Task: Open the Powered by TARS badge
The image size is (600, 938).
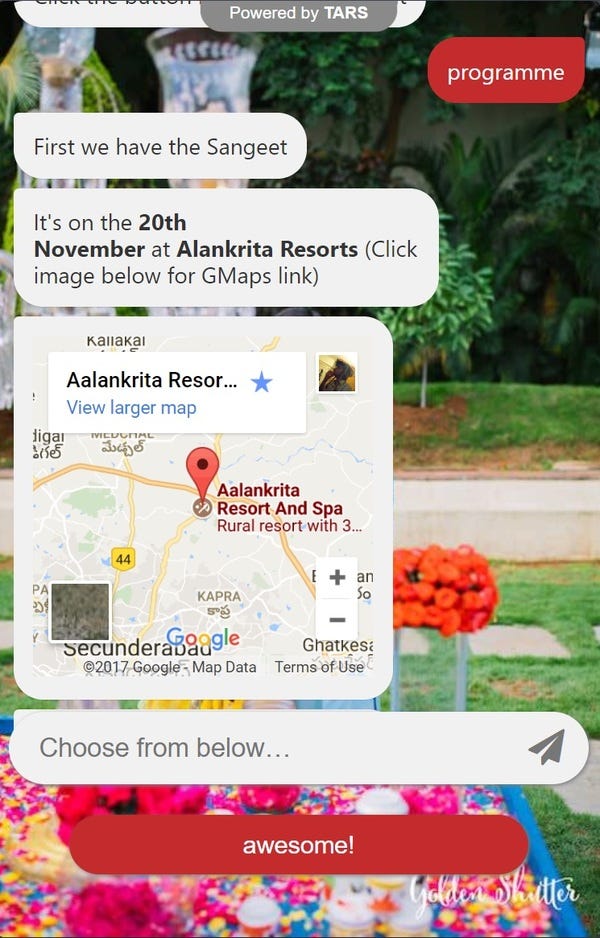Action: [298, 13]
